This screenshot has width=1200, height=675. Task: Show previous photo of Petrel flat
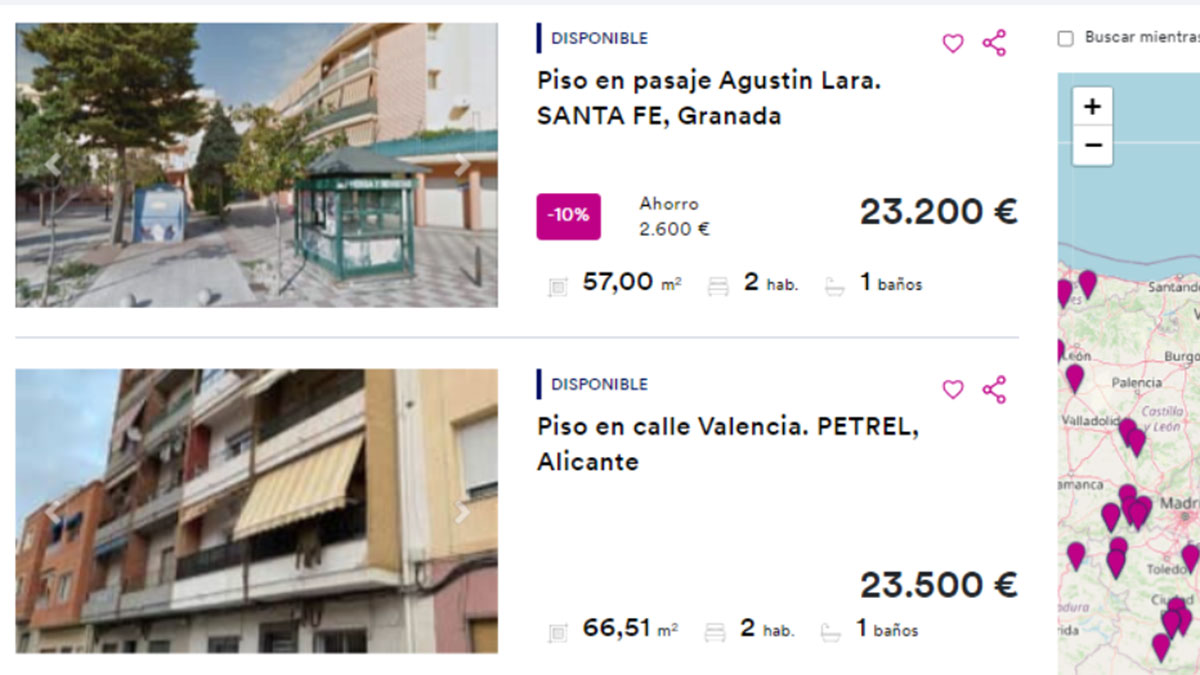(52, 512)
